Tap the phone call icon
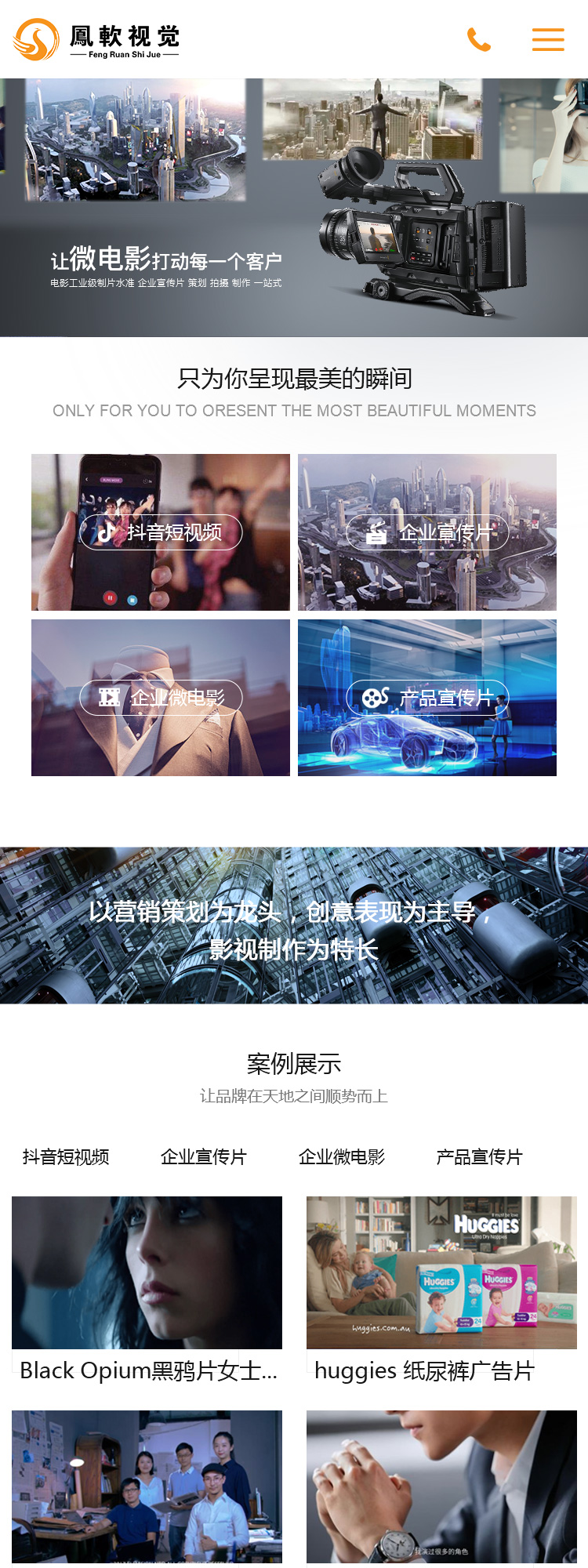Image resolution: width=588 pixels, height=1568 pixels. (x=478, y=39)
